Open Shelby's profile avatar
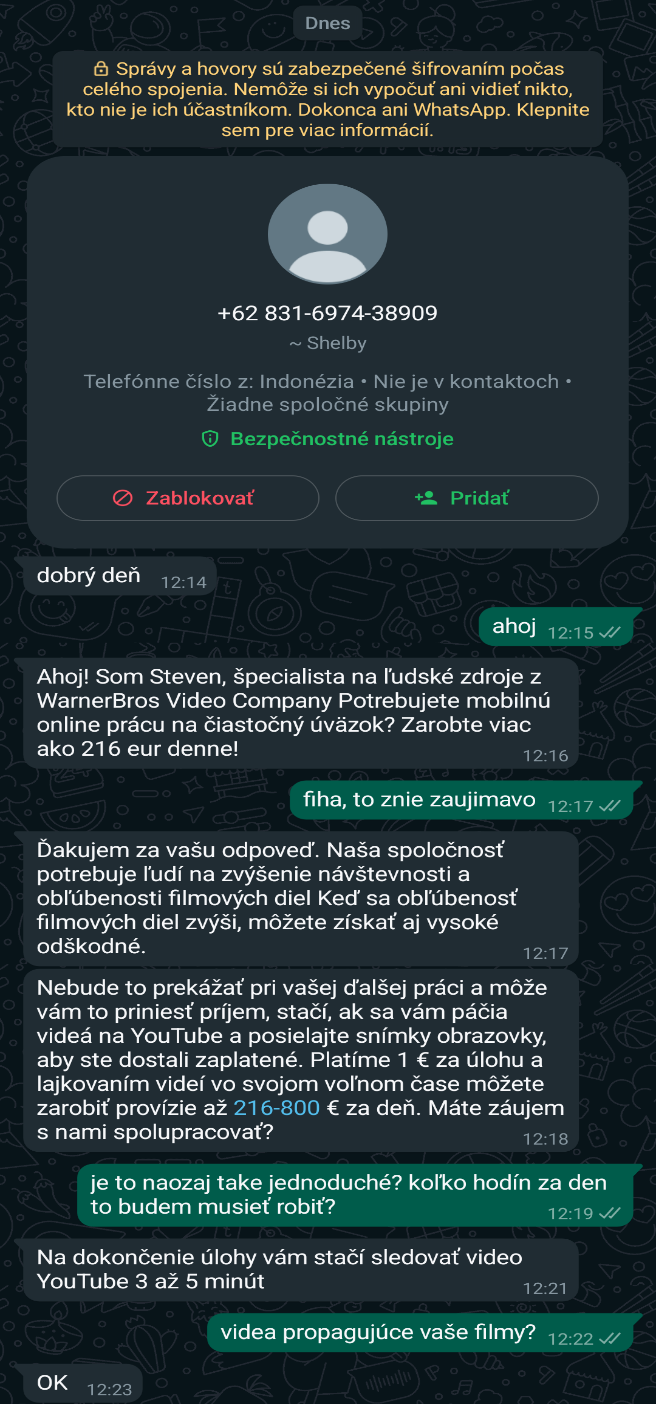 coord(328,233)
